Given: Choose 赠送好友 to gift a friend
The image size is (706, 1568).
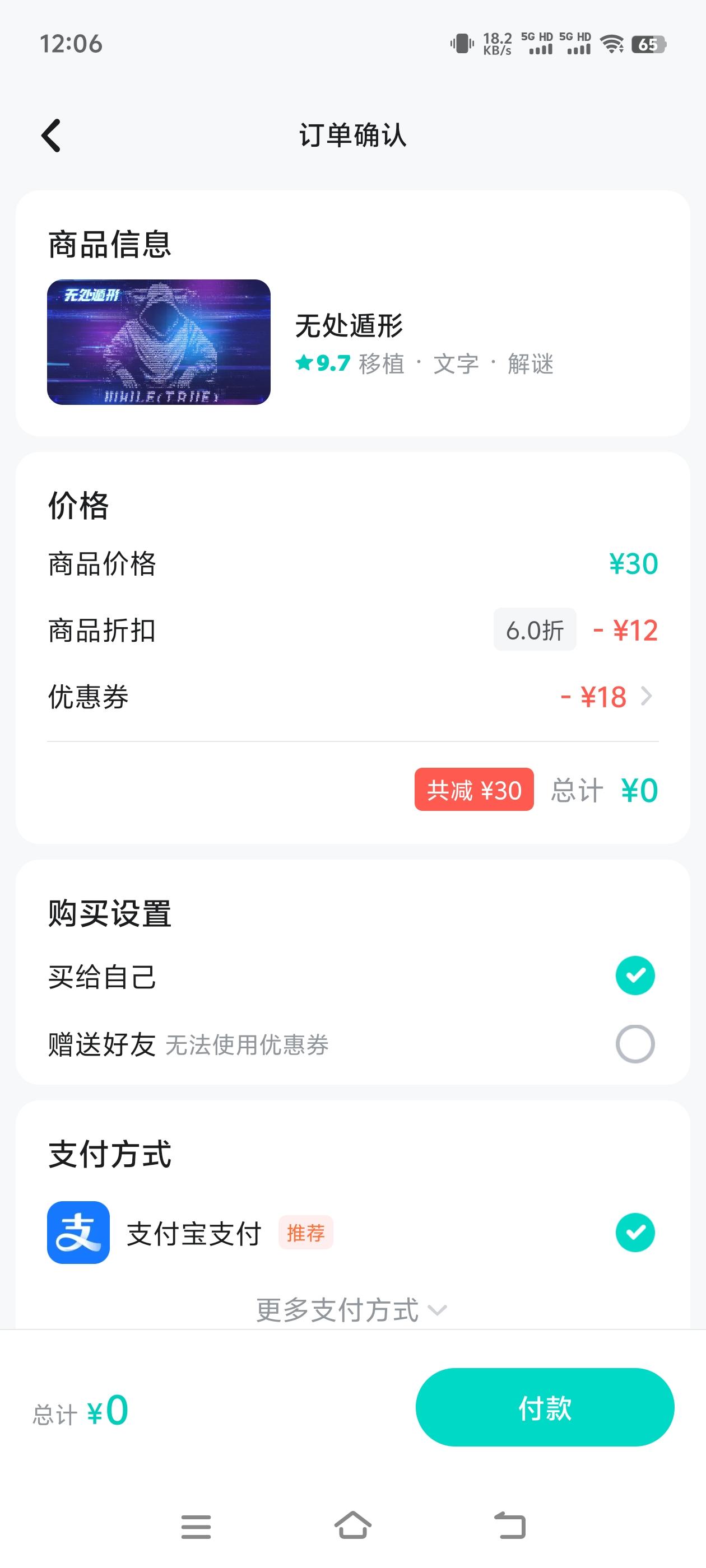Looking at the screenshot, I should click(x=352, y=1044).
